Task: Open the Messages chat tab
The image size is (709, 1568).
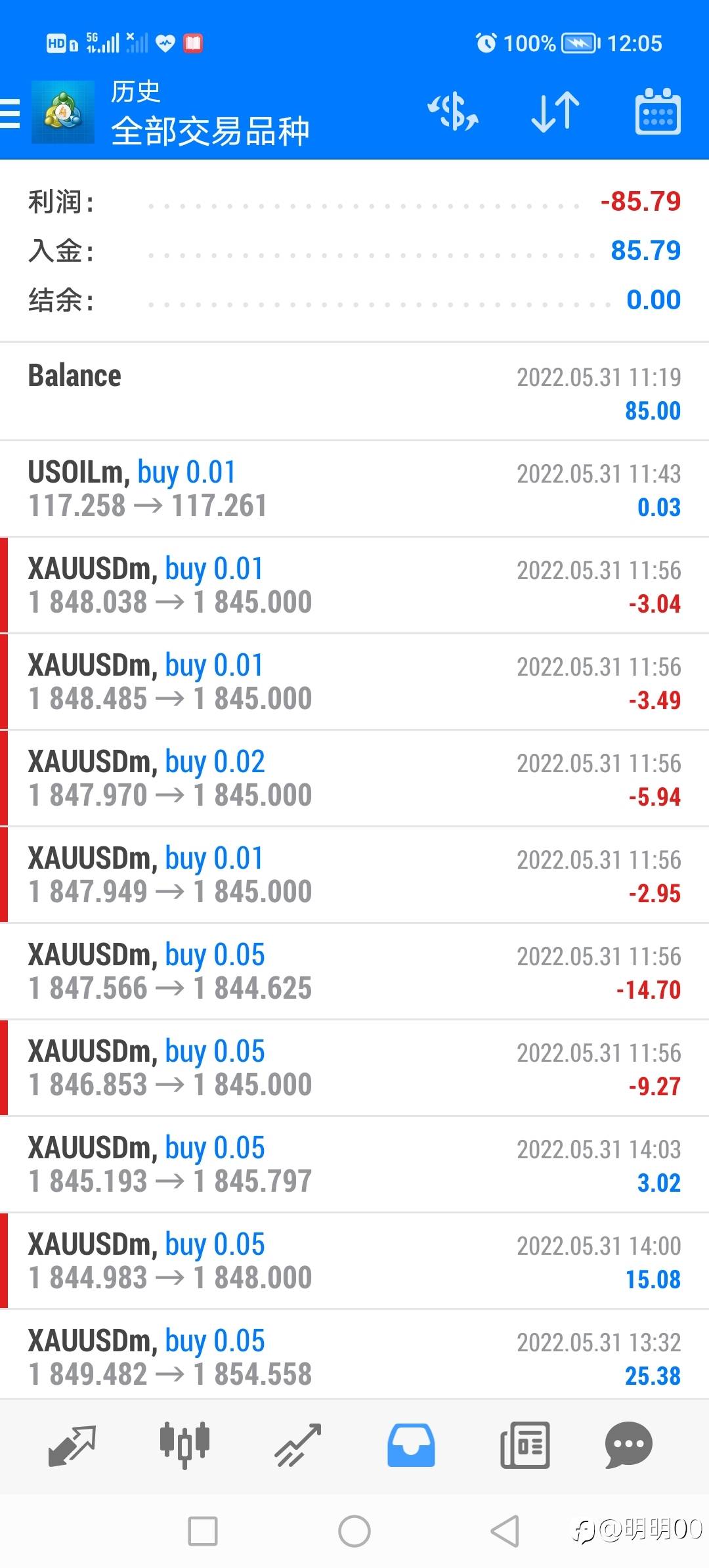Action: point(628,1446)
